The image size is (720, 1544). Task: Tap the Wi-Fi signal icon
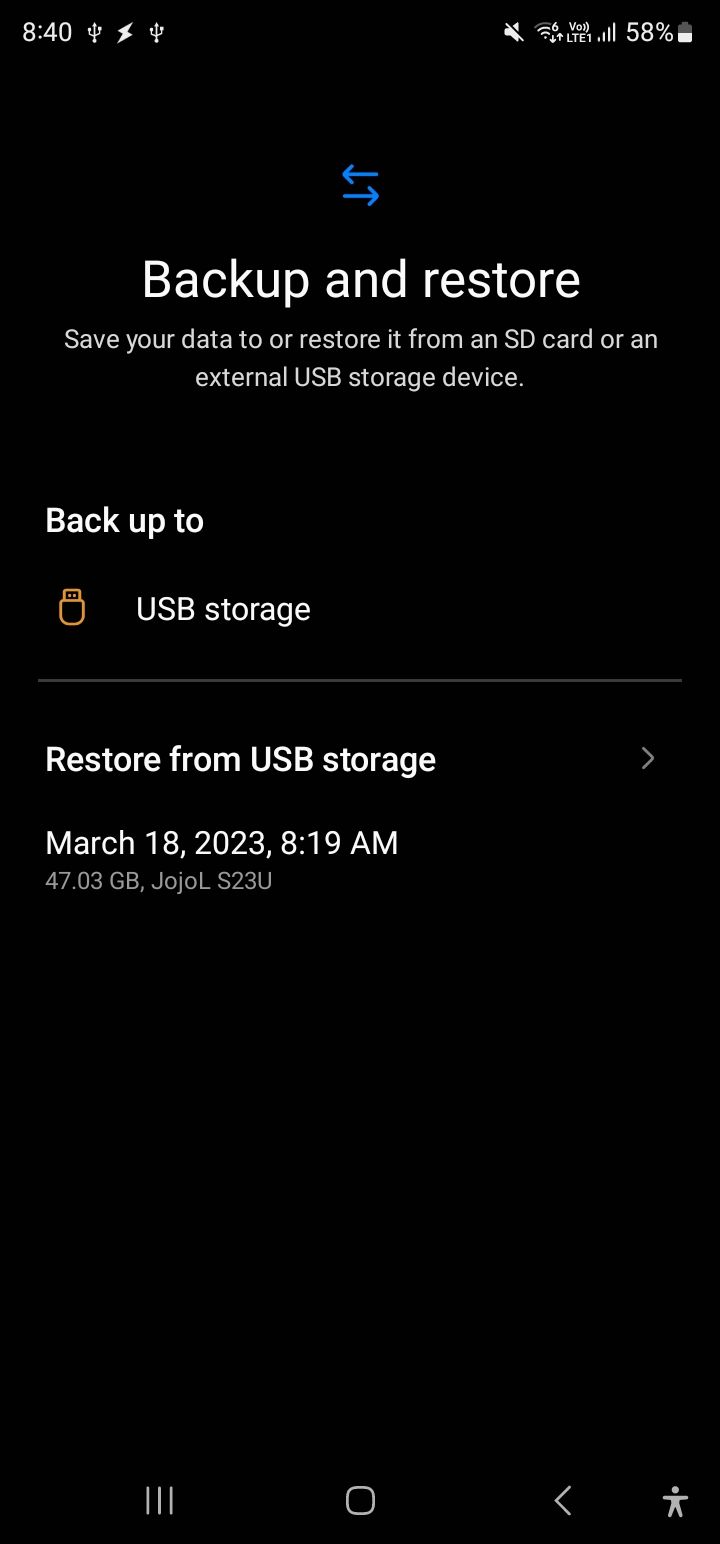pos(545,31)
